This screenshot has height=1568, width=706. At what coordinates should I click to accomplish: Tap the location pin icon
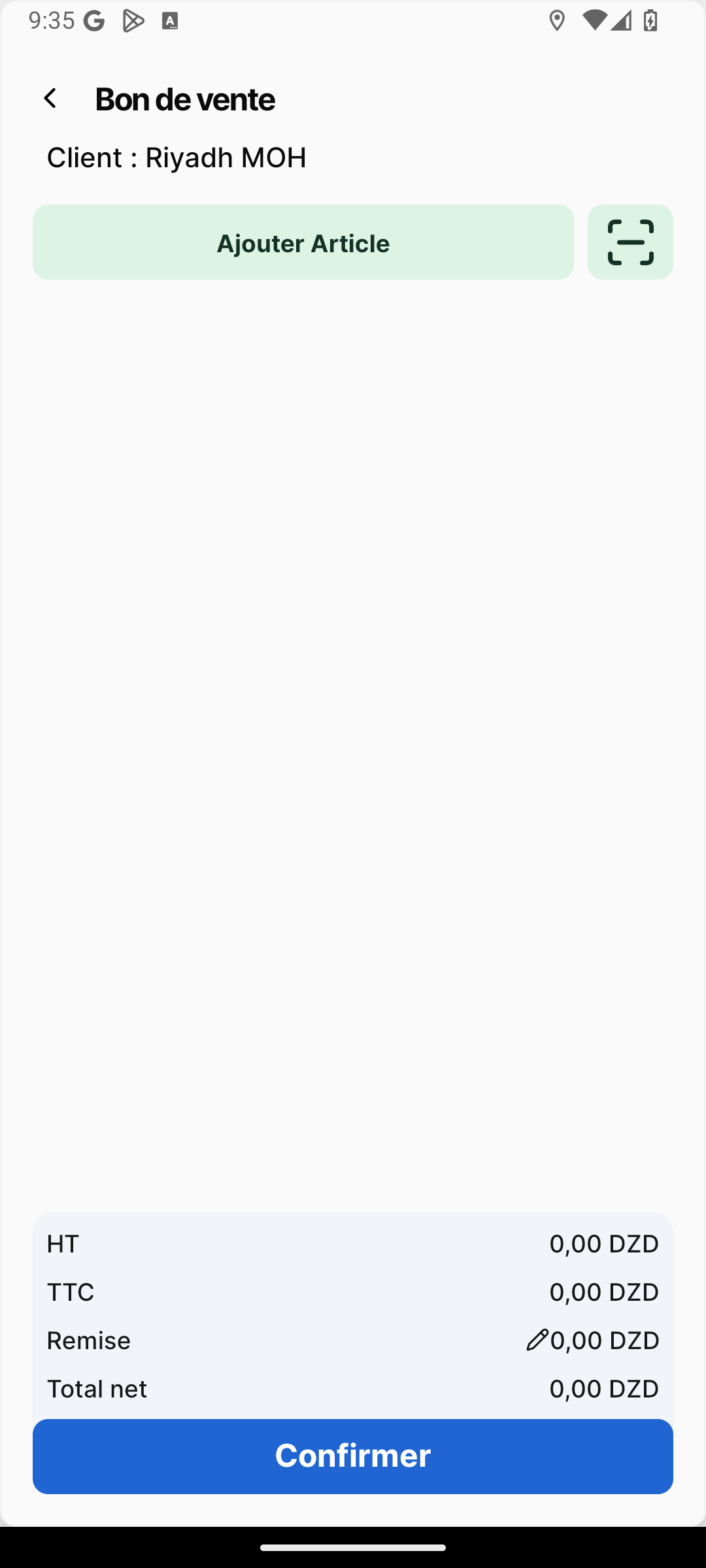click(557, 20)
